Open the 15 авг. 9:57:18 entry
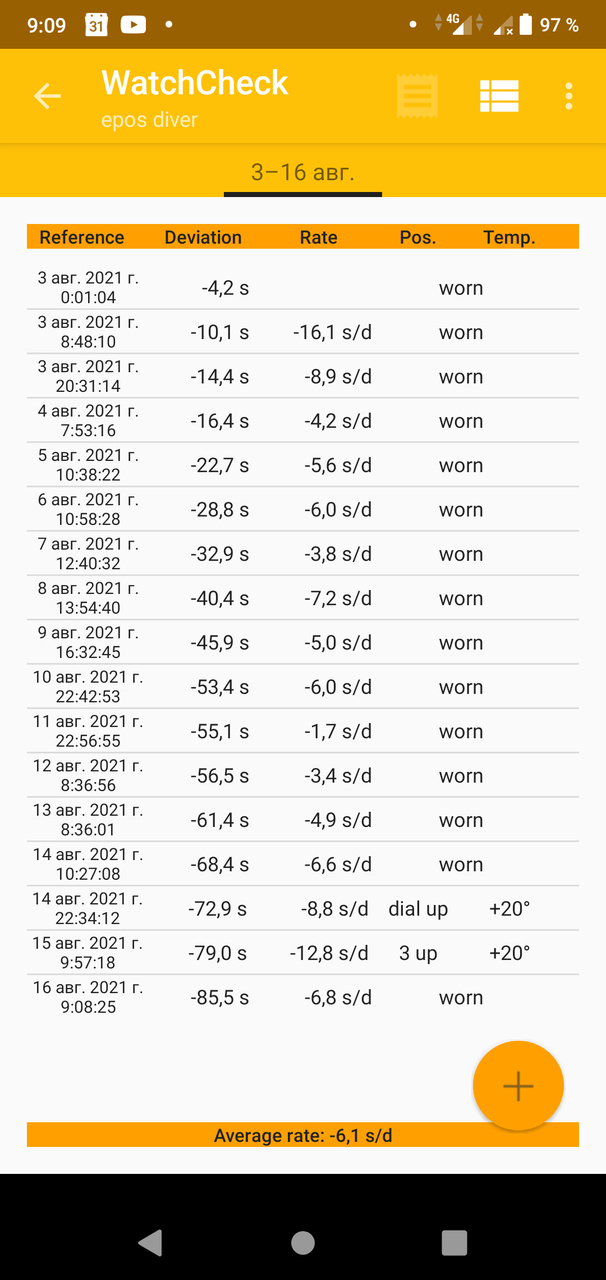Viewport: 606px width, 1280px height. (x=302, y=953)
